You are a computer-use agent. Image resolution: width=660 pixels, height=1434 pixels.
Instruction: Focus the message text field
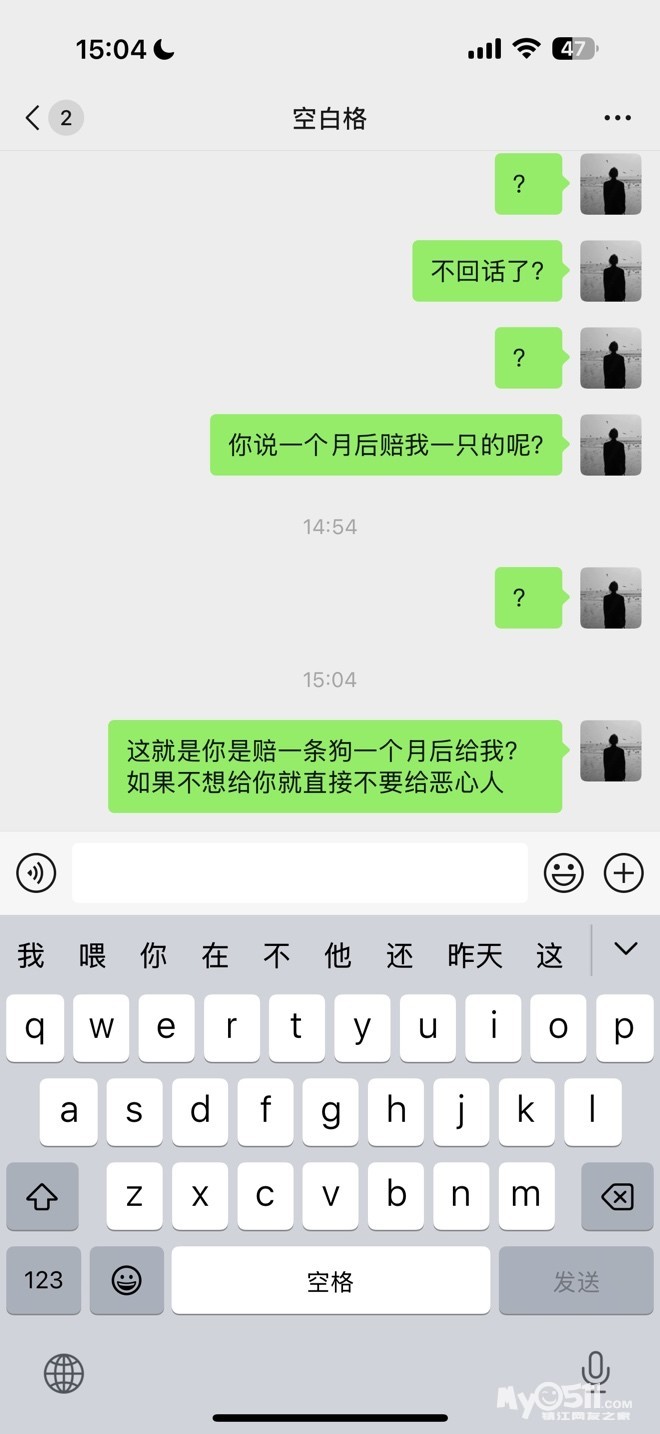pos(299,873)
